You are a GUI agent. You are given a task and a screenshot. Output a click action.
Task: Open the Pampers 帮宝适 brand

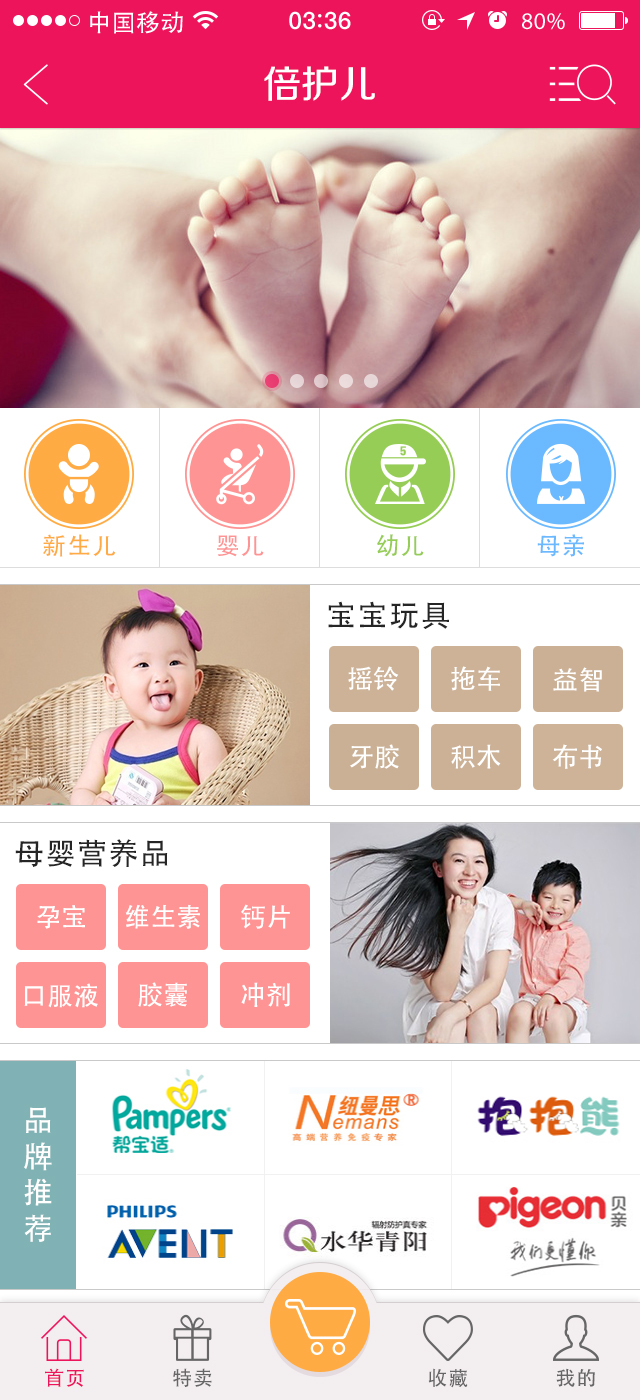[x=170, y=1116]
